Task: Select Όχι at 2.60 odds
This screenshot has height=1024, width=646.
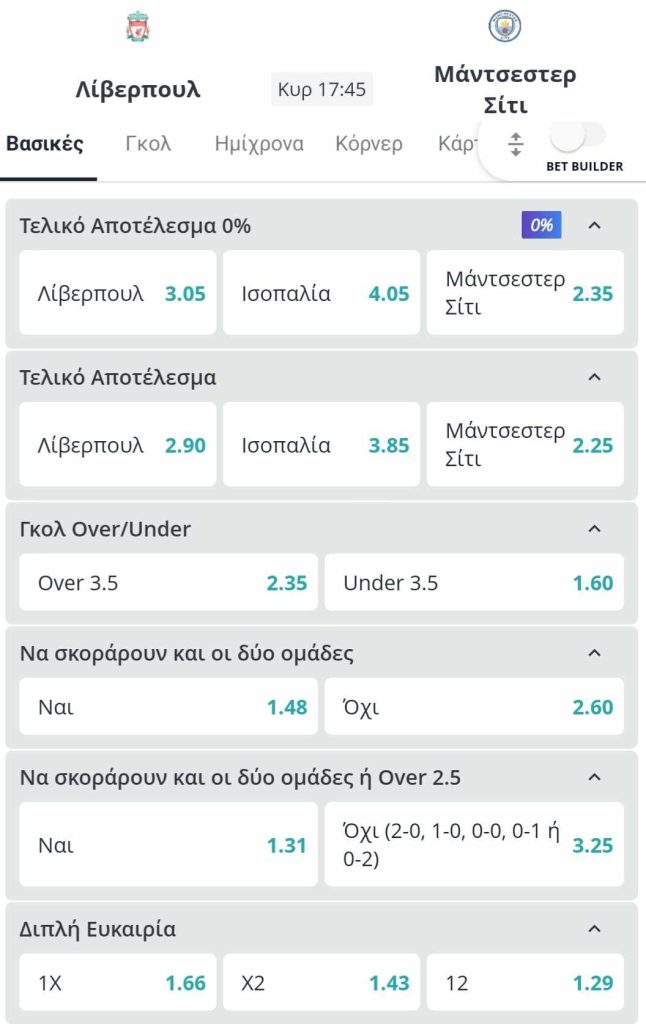Action: (x=474, y=707)
